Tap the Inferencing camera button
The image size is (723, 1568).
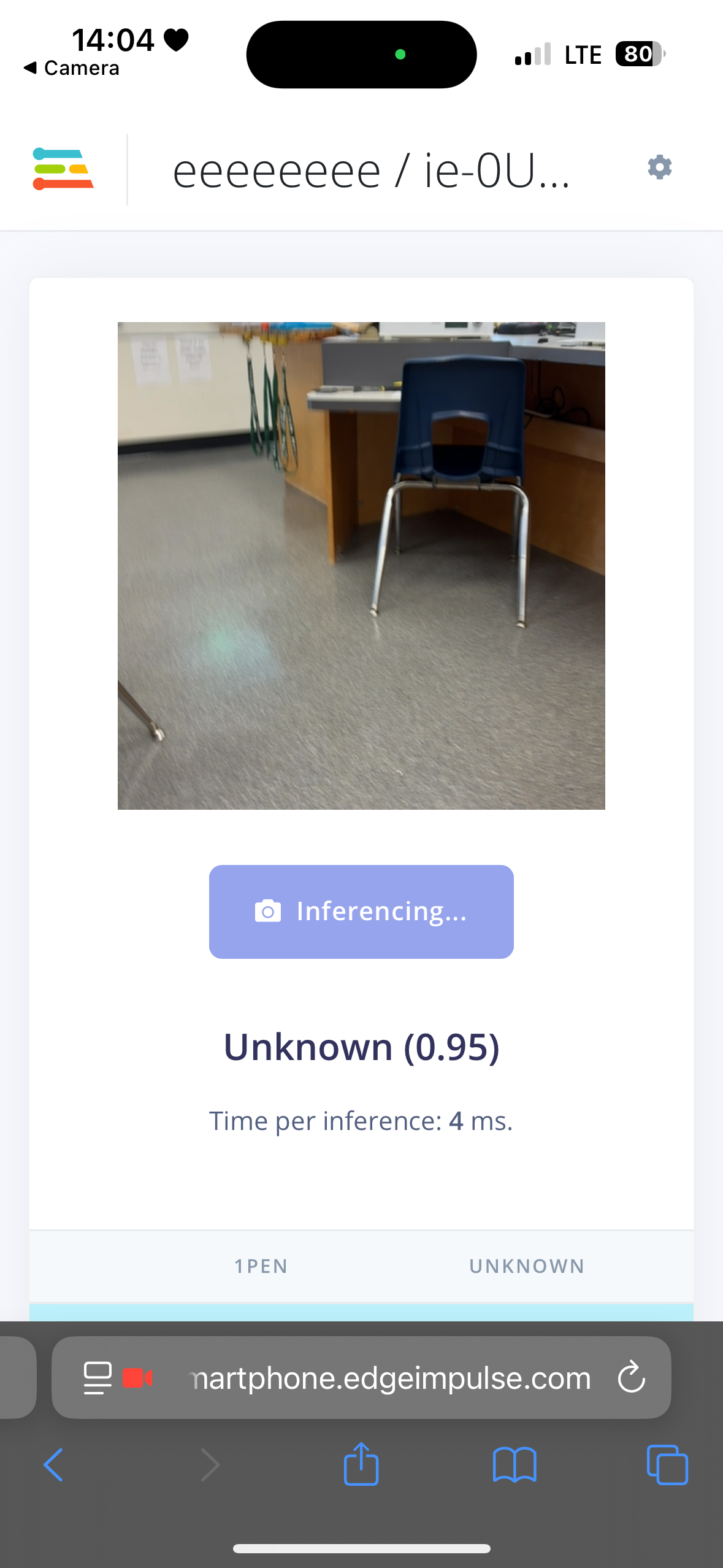(x=361, y=912)
